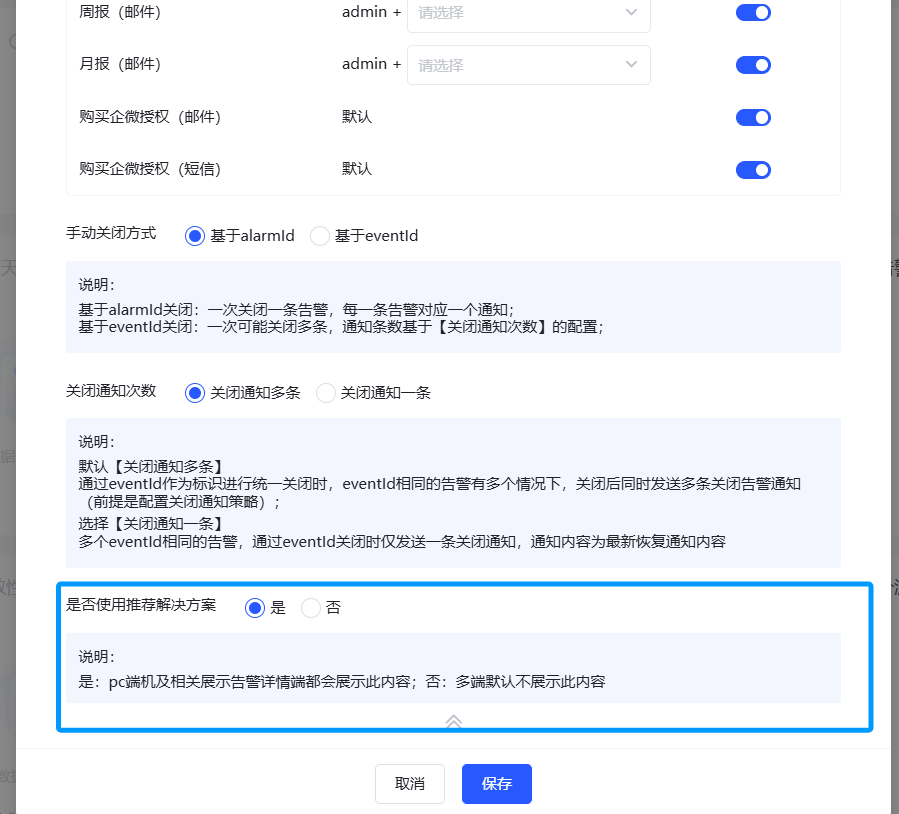899x814 pixels.
Task: Switch off 购买企微授权（短信） notification
Action: pyautogui.click(x=753, y=169)
